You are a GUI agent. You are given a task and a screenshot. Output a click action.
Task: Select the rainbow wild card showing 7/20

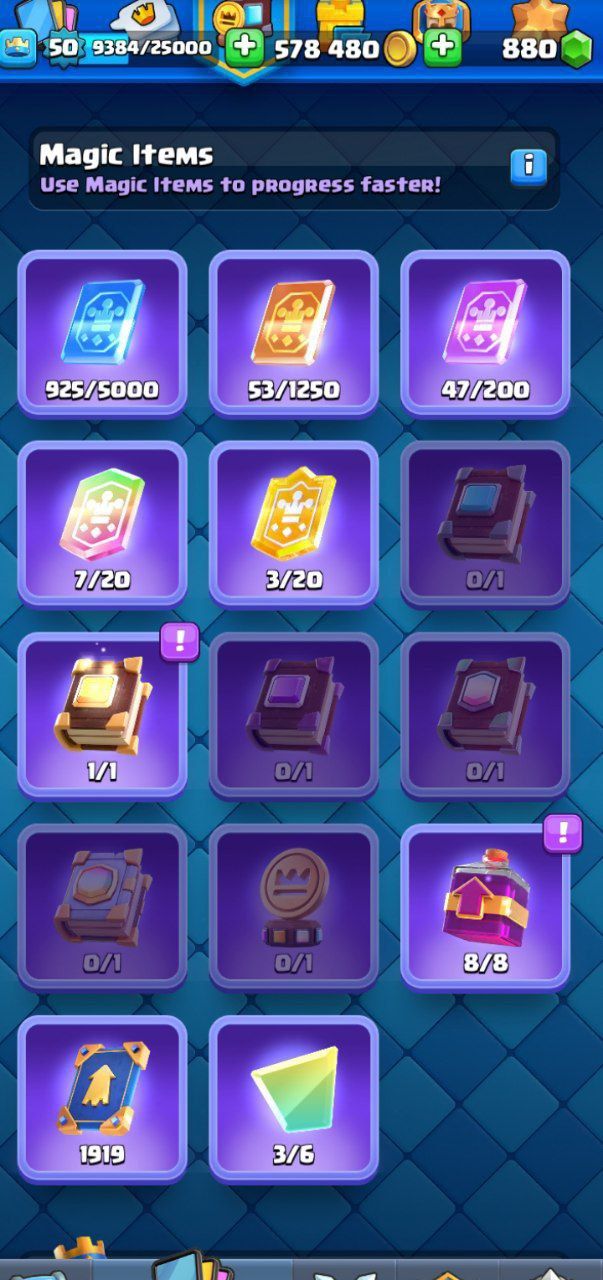102,525
